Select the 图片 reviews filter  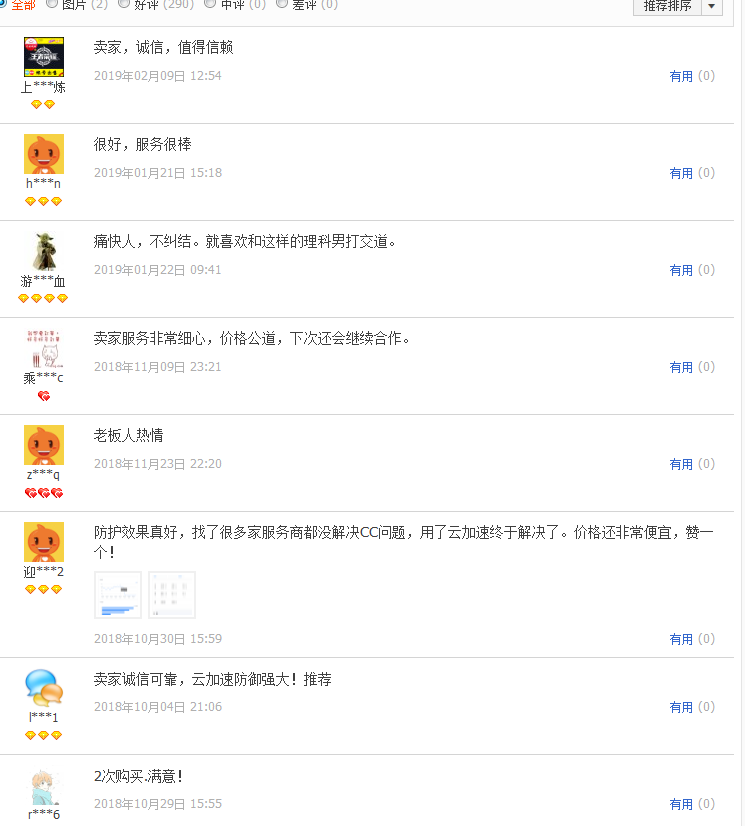[52, 4]
